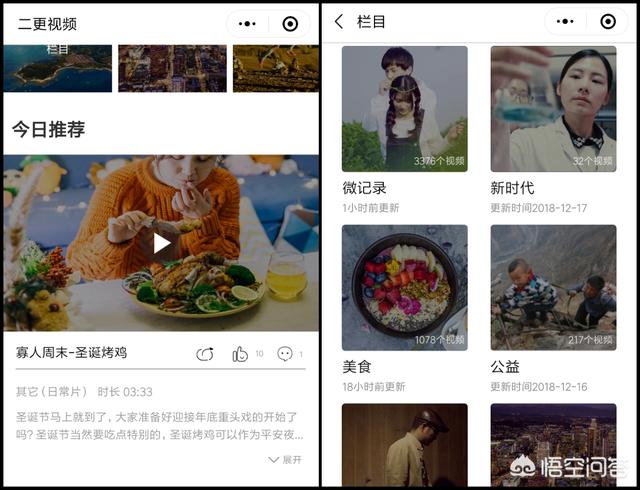The height and width of the screenshot is (490, 640).
Task: Close the mini program from 栏目 page
Action: pyautogui.click(x=608, y=22)
